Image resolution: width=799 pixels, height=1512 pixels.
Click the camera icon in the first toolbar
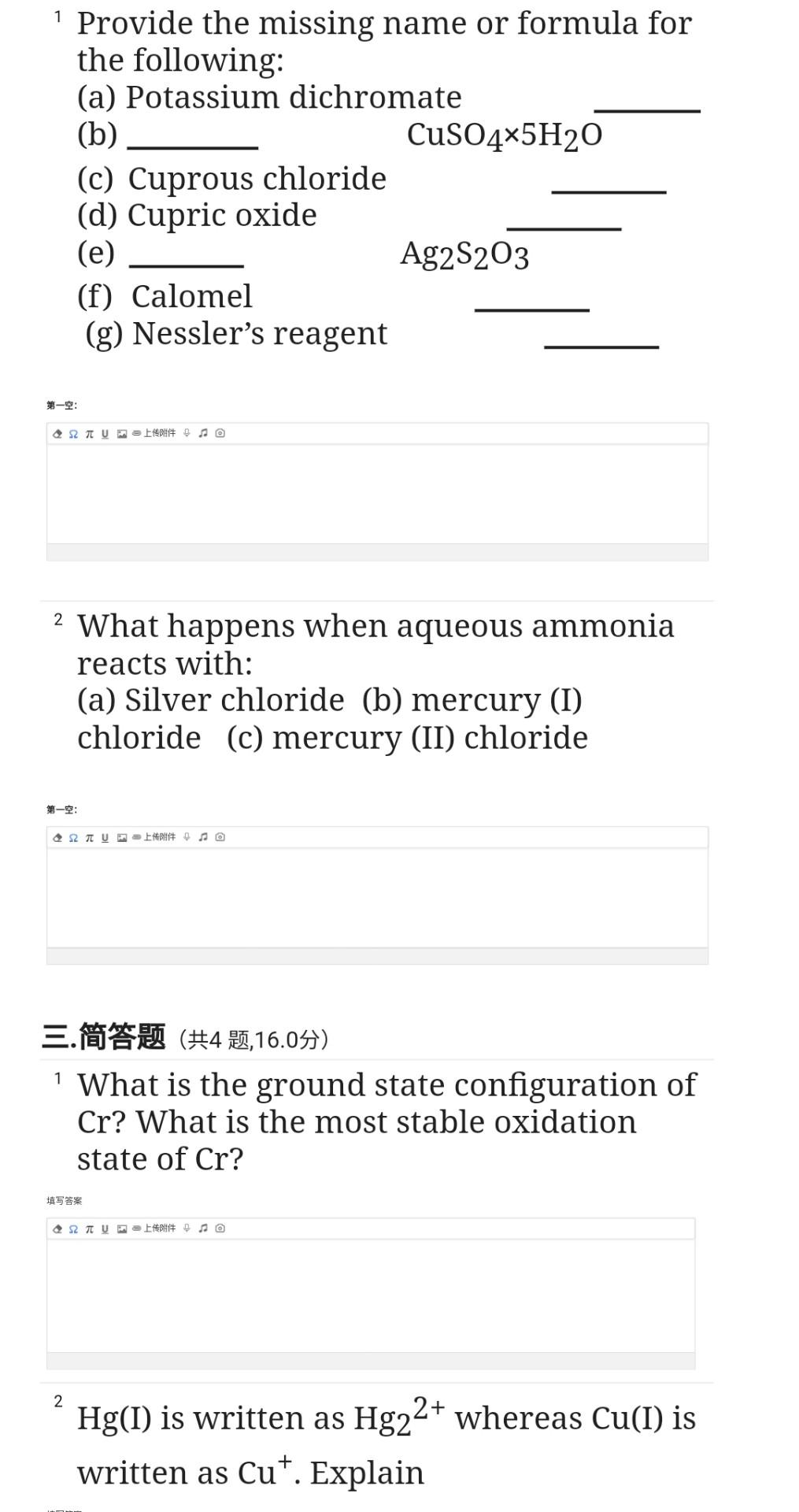(x=220, y=432)
